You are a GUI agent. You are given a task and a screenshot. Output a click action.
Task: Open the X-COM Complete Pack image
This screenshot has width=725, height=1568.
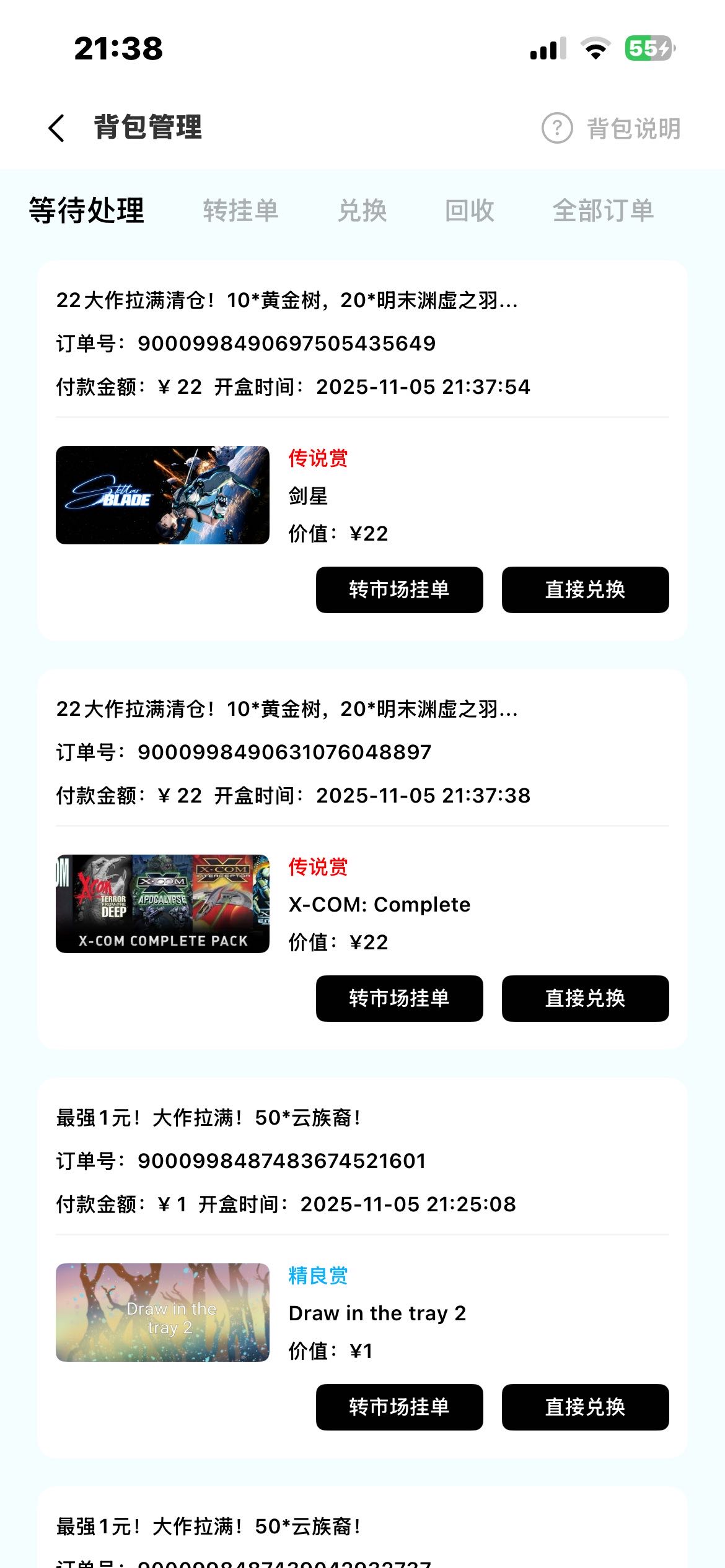162,904
